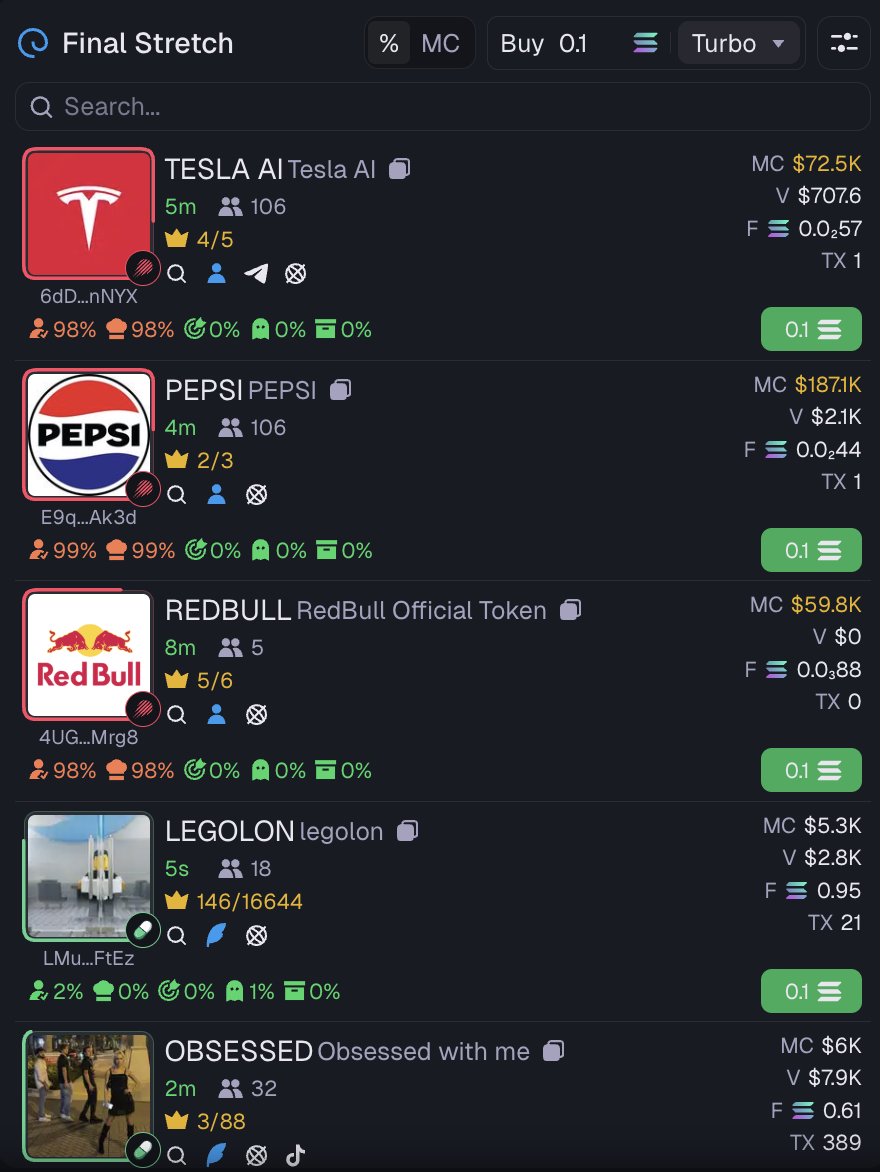Copy the PEPSI token address
Viewport: 880px width, 1172px height.
click(x=341, y=389)
